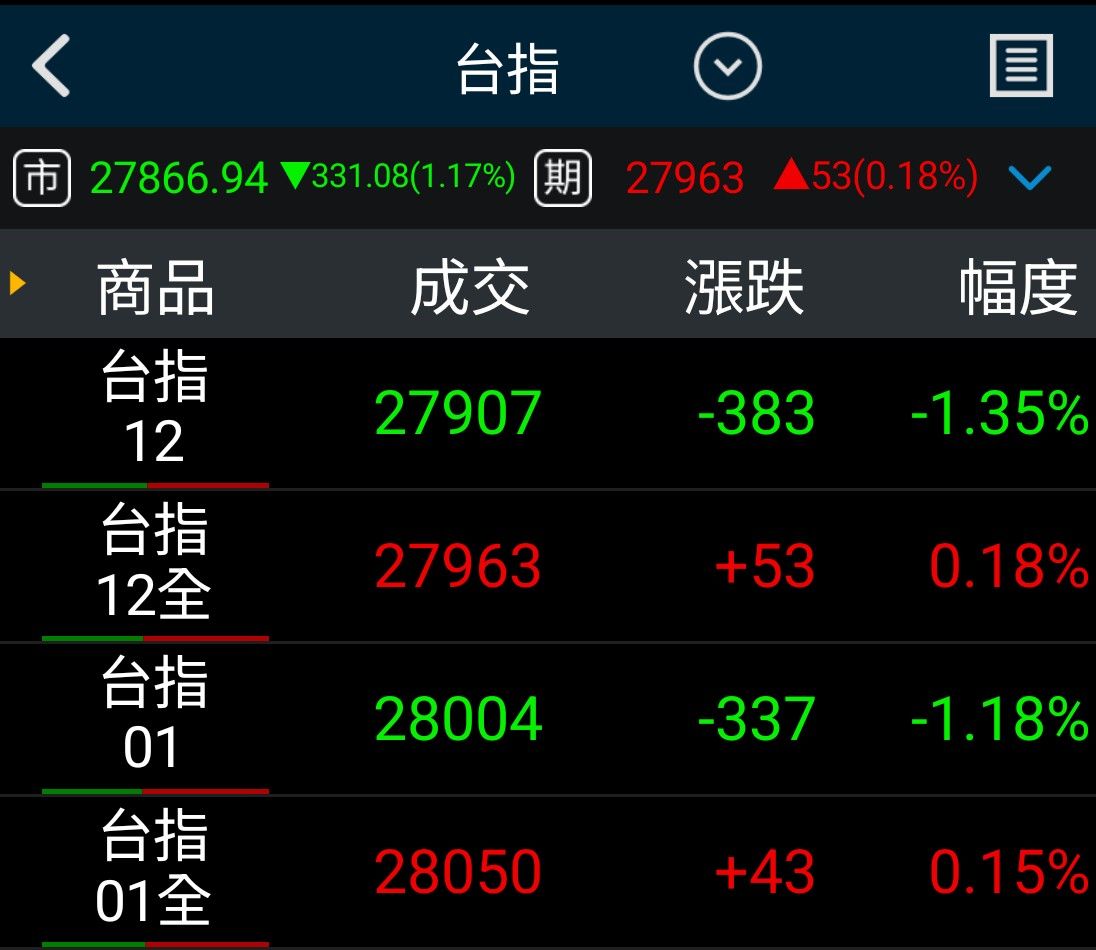Open the 台指 12全 quote row

548,567
